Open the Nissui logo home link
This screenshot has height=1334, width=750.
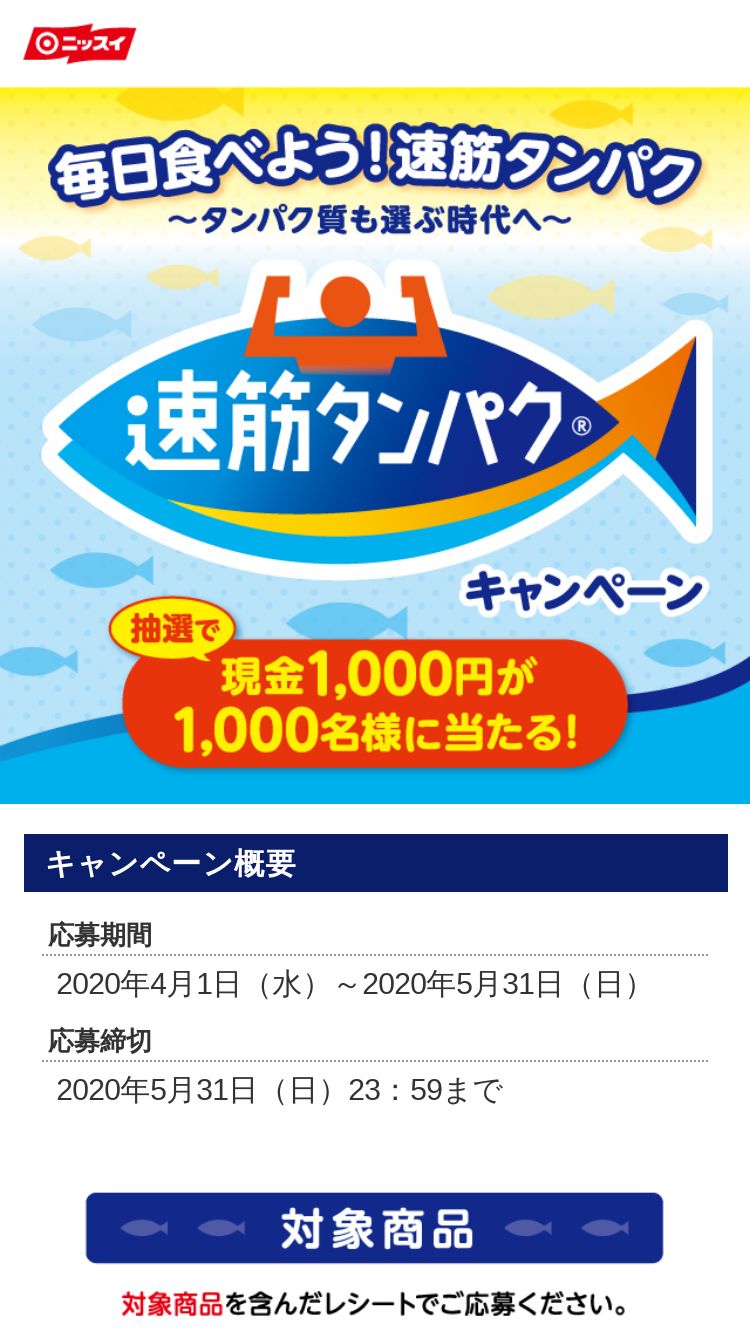[79, 43]
